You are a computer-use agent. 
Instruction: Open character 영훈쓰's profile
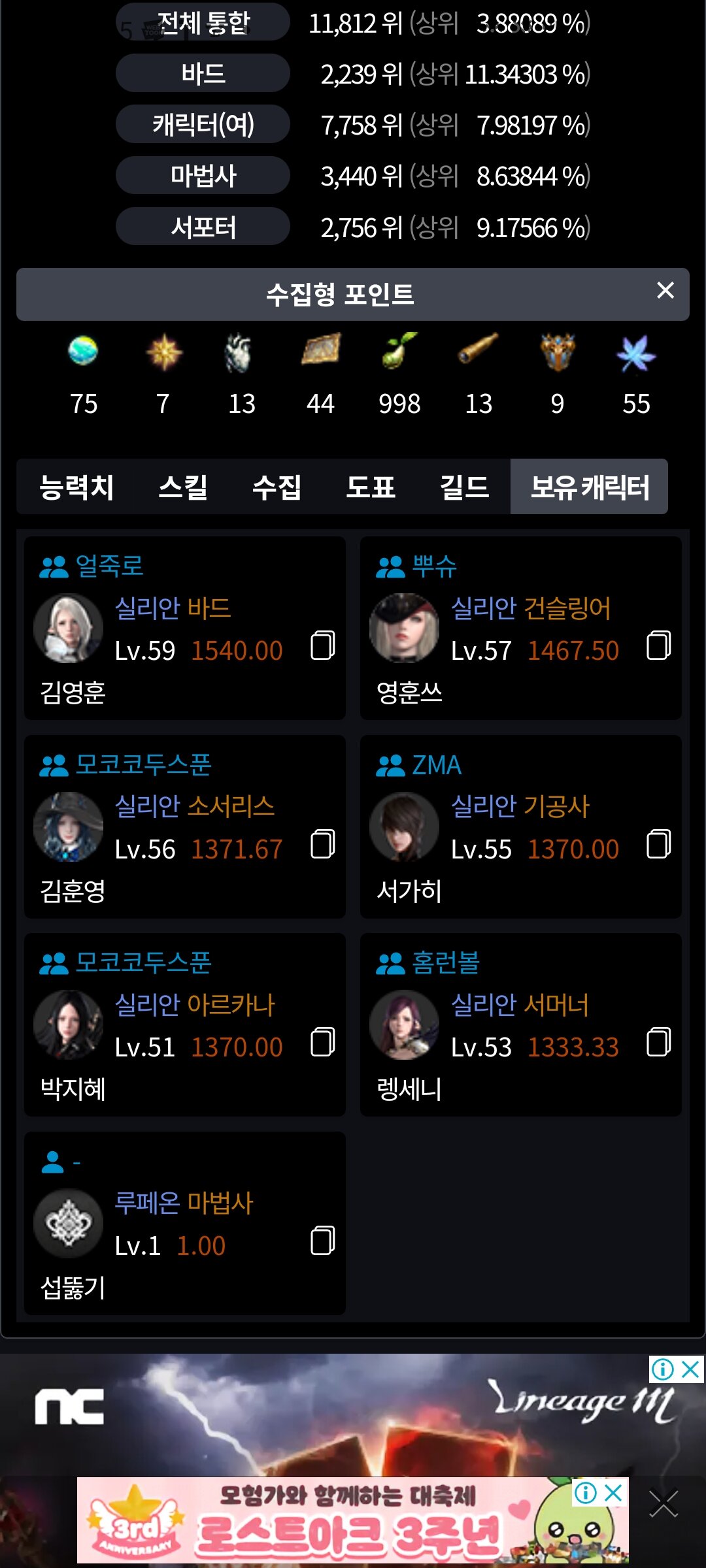tap(409, 693)
